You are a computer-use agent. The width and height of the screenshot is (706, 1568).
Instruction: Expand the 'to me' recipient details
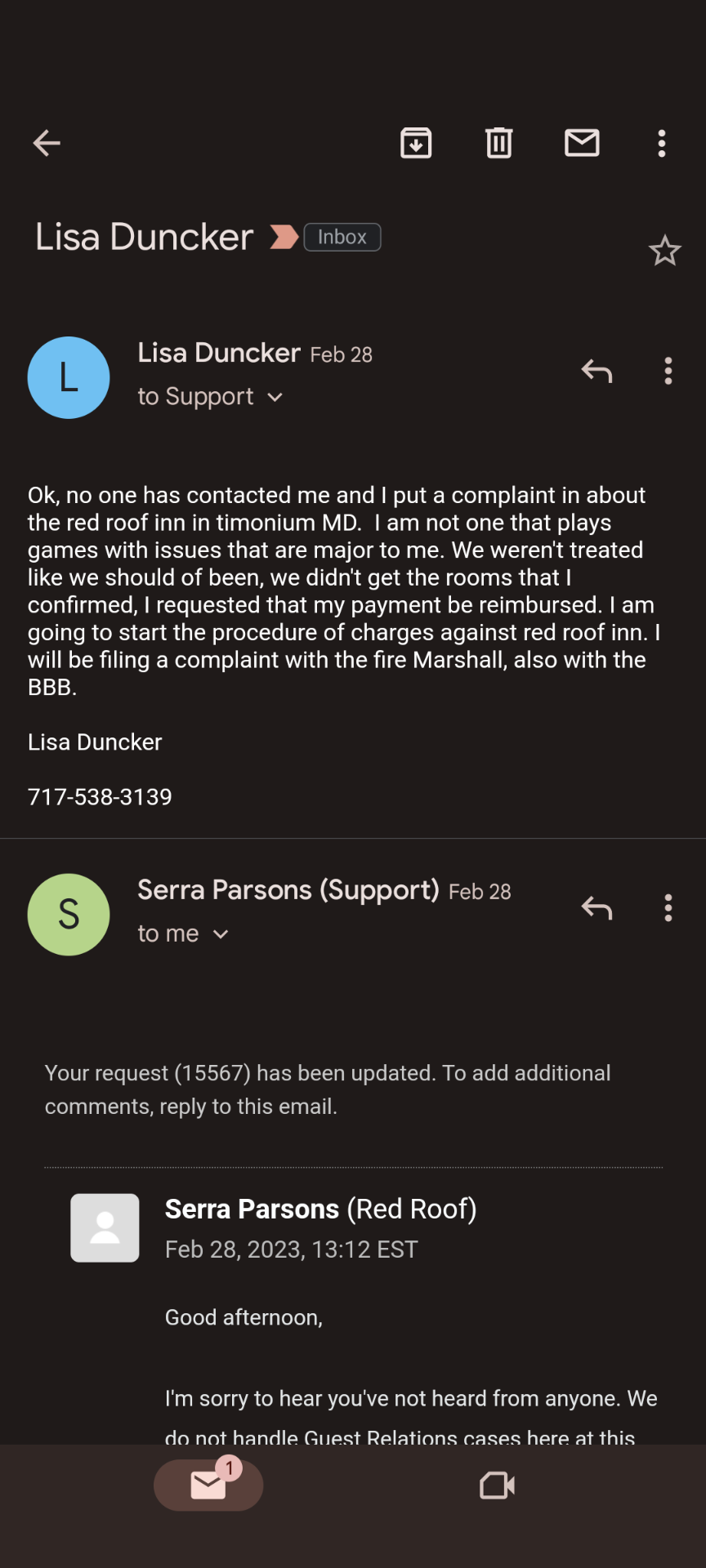click(x=183, y=933)
